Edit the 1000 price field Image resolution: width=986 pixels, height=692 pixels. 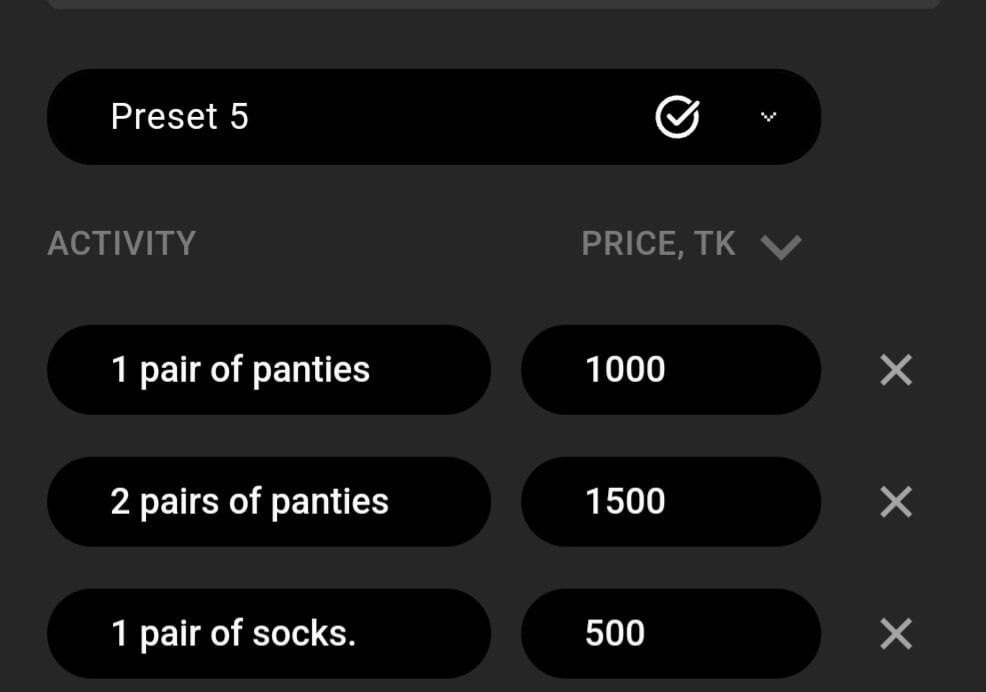[x=670, y=370]
